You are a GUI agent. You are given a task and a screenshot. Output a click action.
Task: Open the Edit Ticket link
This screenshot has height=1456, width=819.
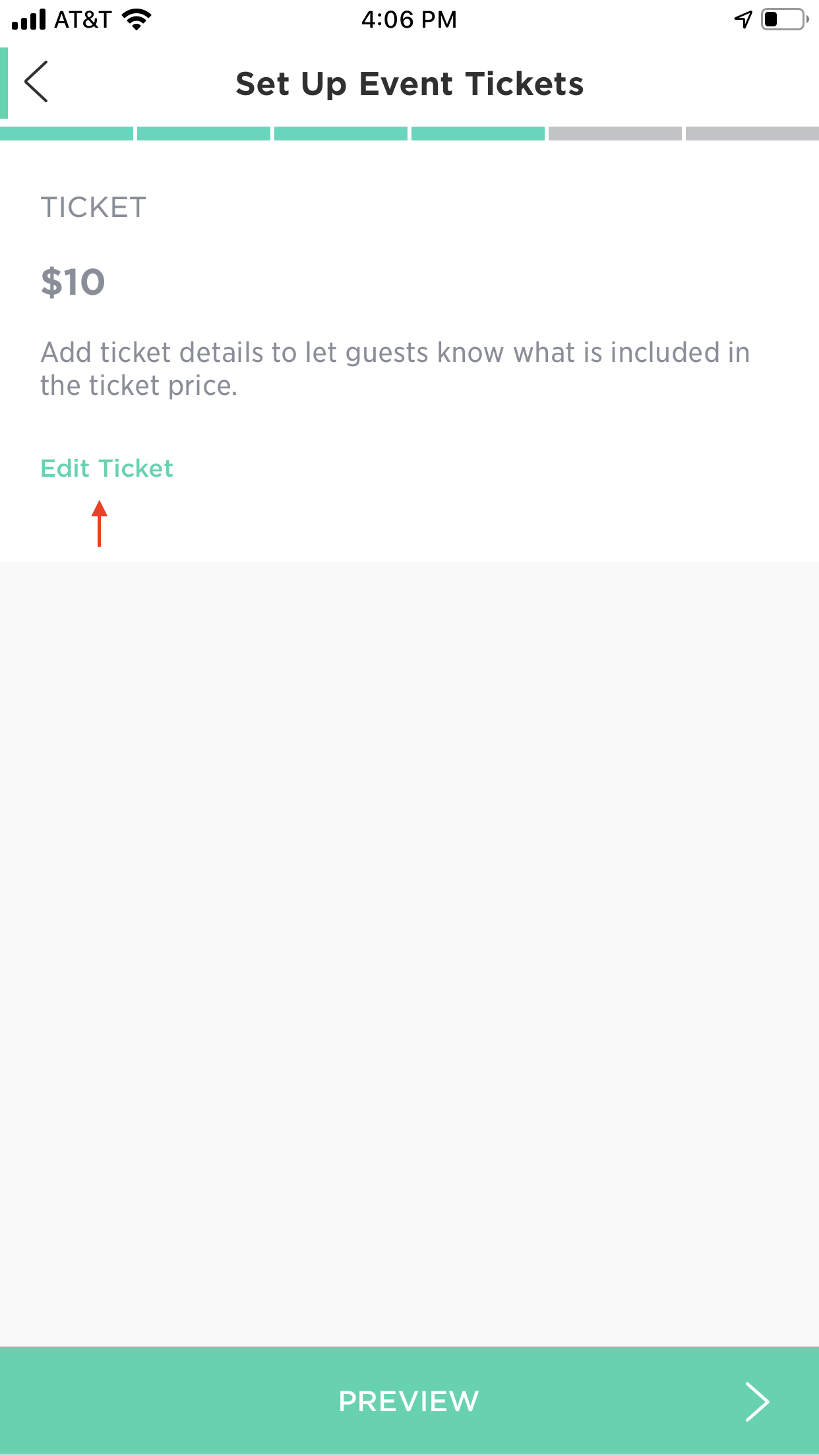(107, 468)
